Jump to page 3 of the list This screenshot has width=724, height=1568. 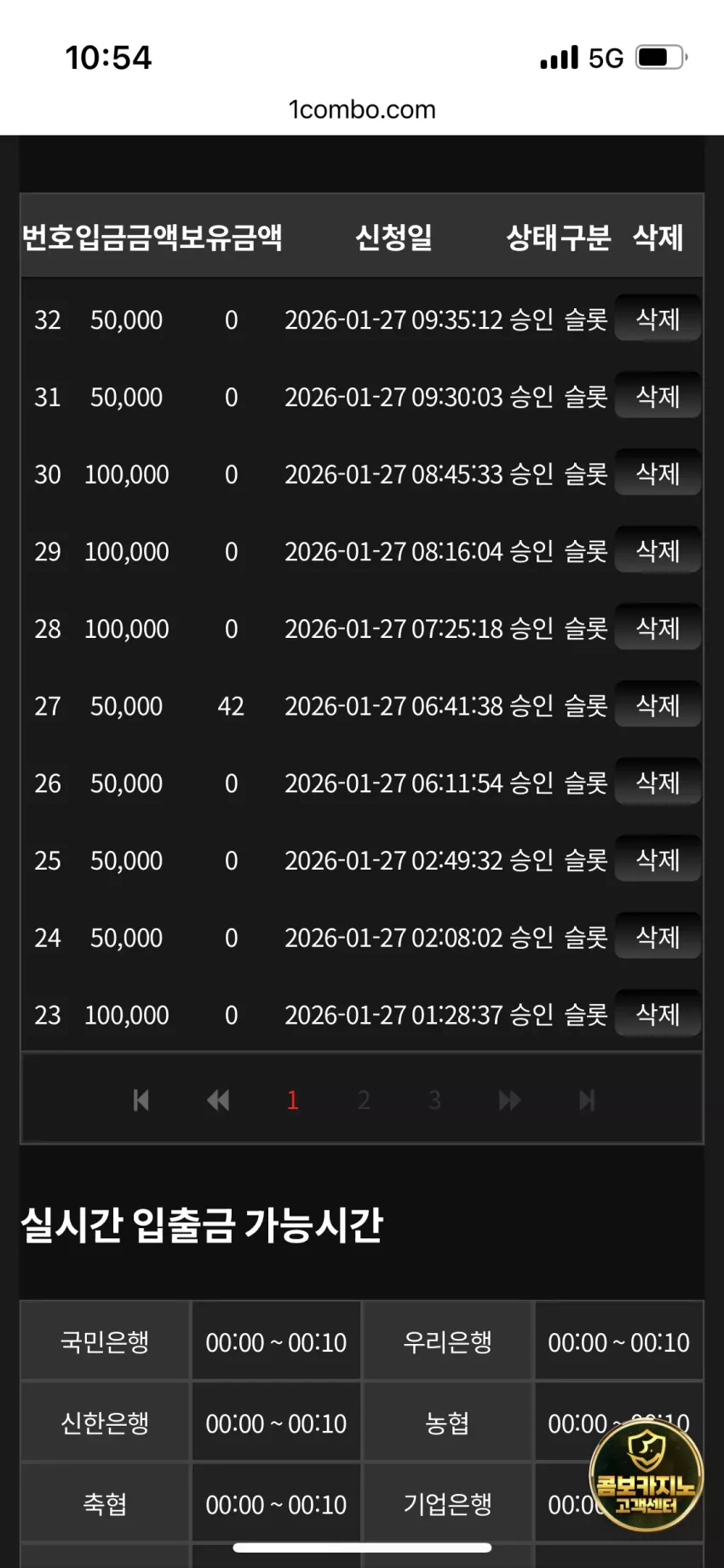[x=434, y=1100]
